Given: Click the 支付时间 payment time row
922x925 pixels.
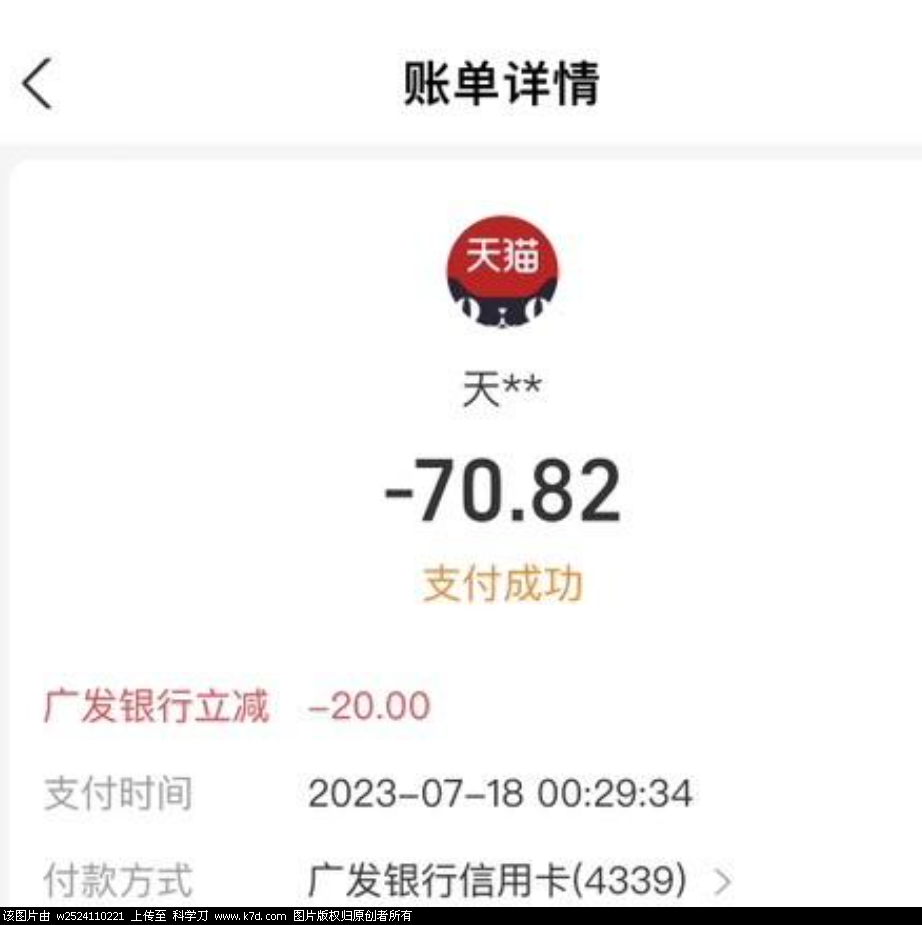Looking at the screenshot, I should pyautogui.click(x=117, y=793).
